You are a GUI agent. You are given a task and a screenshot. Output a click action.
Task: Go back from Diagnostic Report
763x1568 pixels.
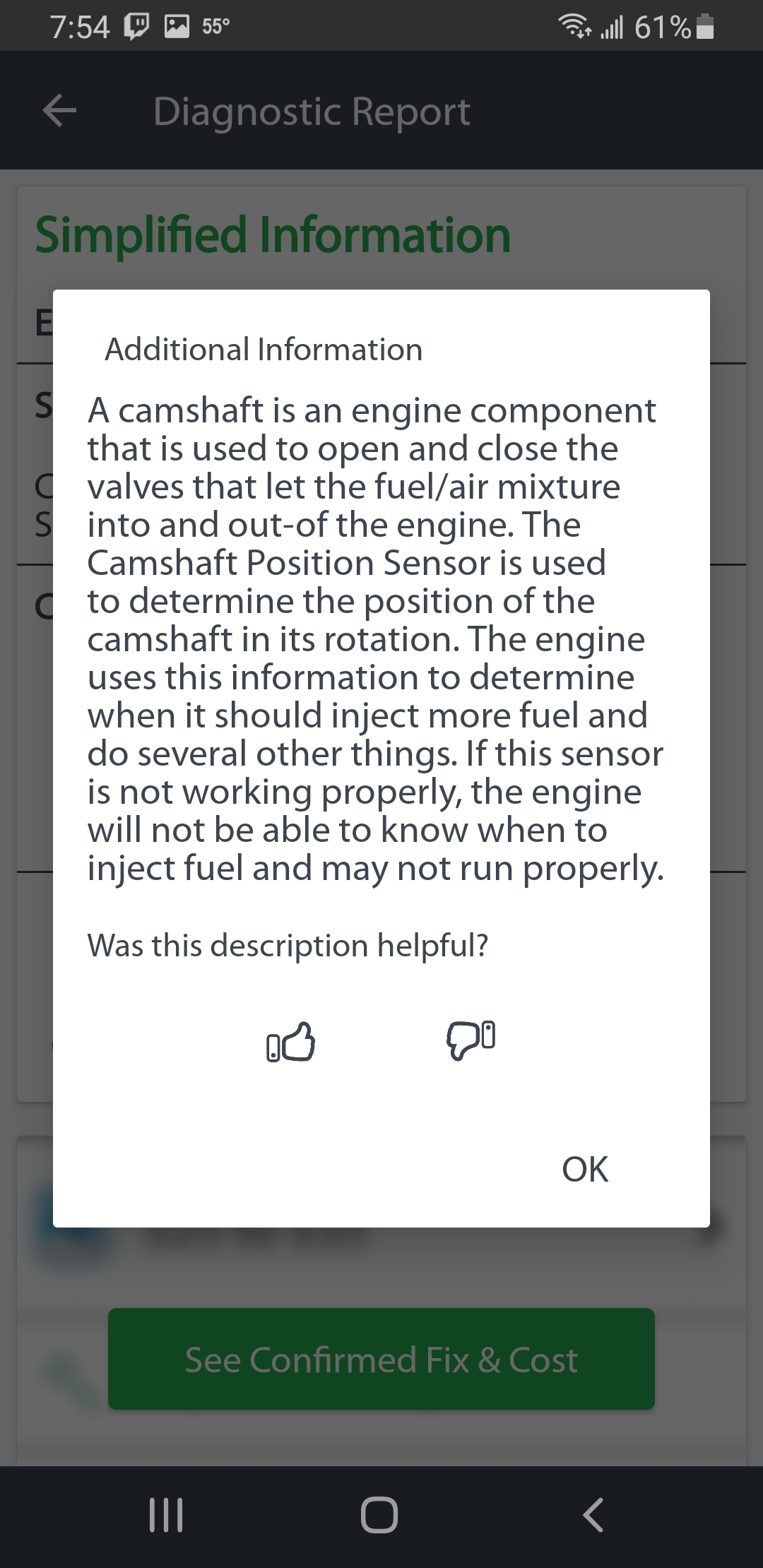60,111
